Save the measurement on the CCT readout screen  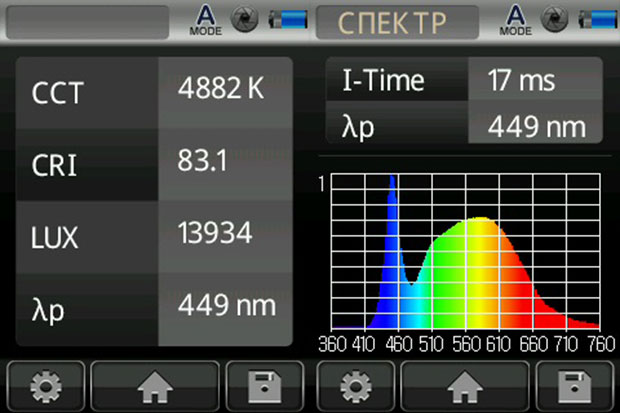click(x=265, y=385)
